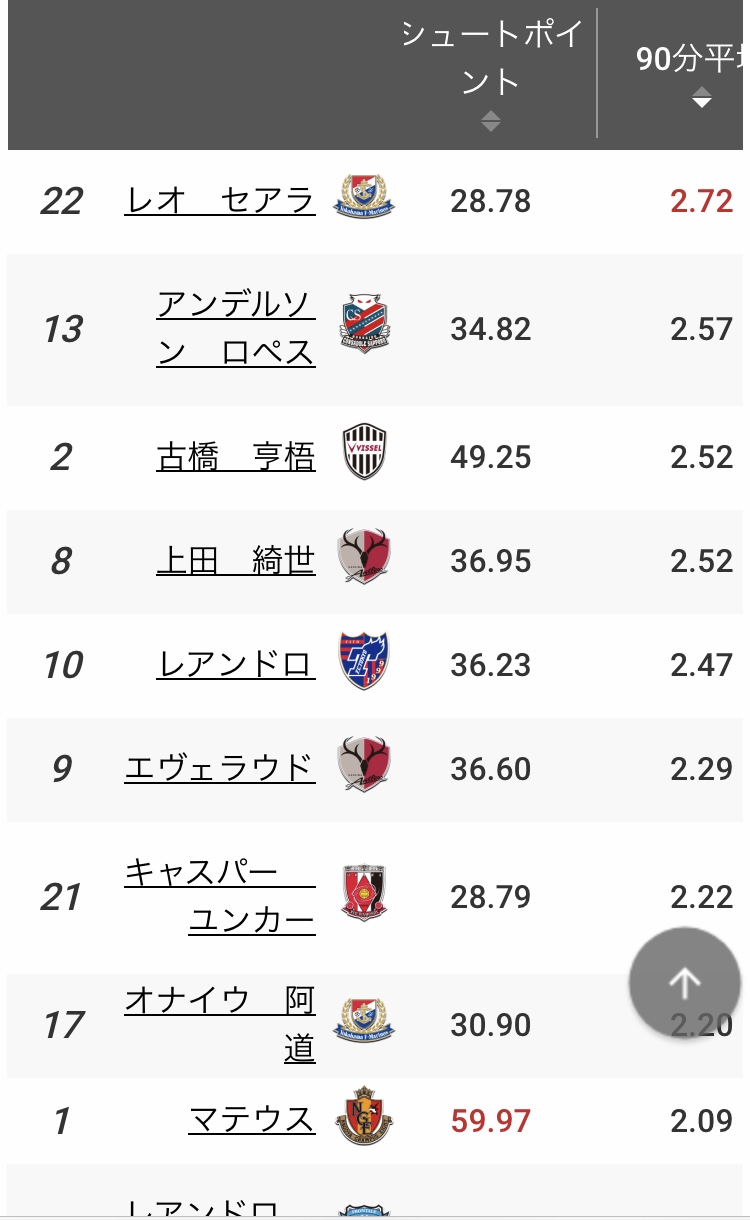The height and width of the screenshot is (1220, 750).
Task: Open レアンドロ link next to 36.23
Action: pos(236,665)
